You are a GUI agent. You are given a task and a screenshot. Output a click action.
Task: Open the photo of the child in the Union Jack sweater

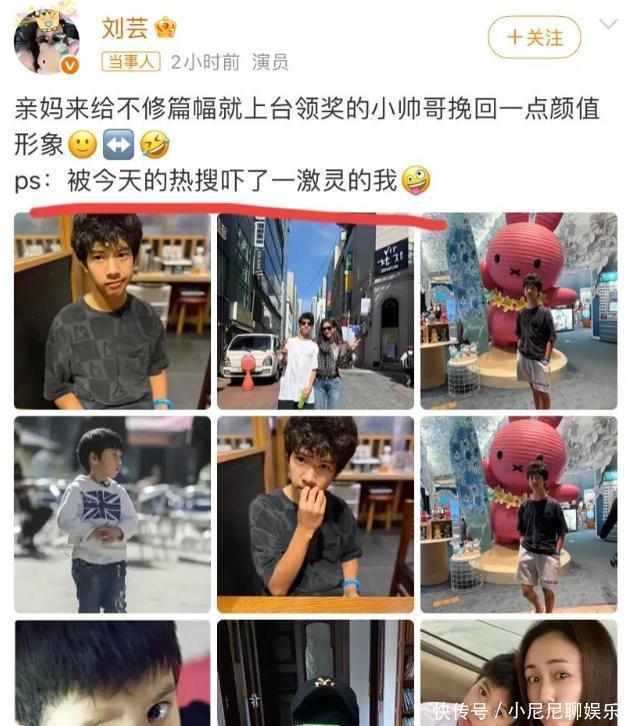click(112, 514)
